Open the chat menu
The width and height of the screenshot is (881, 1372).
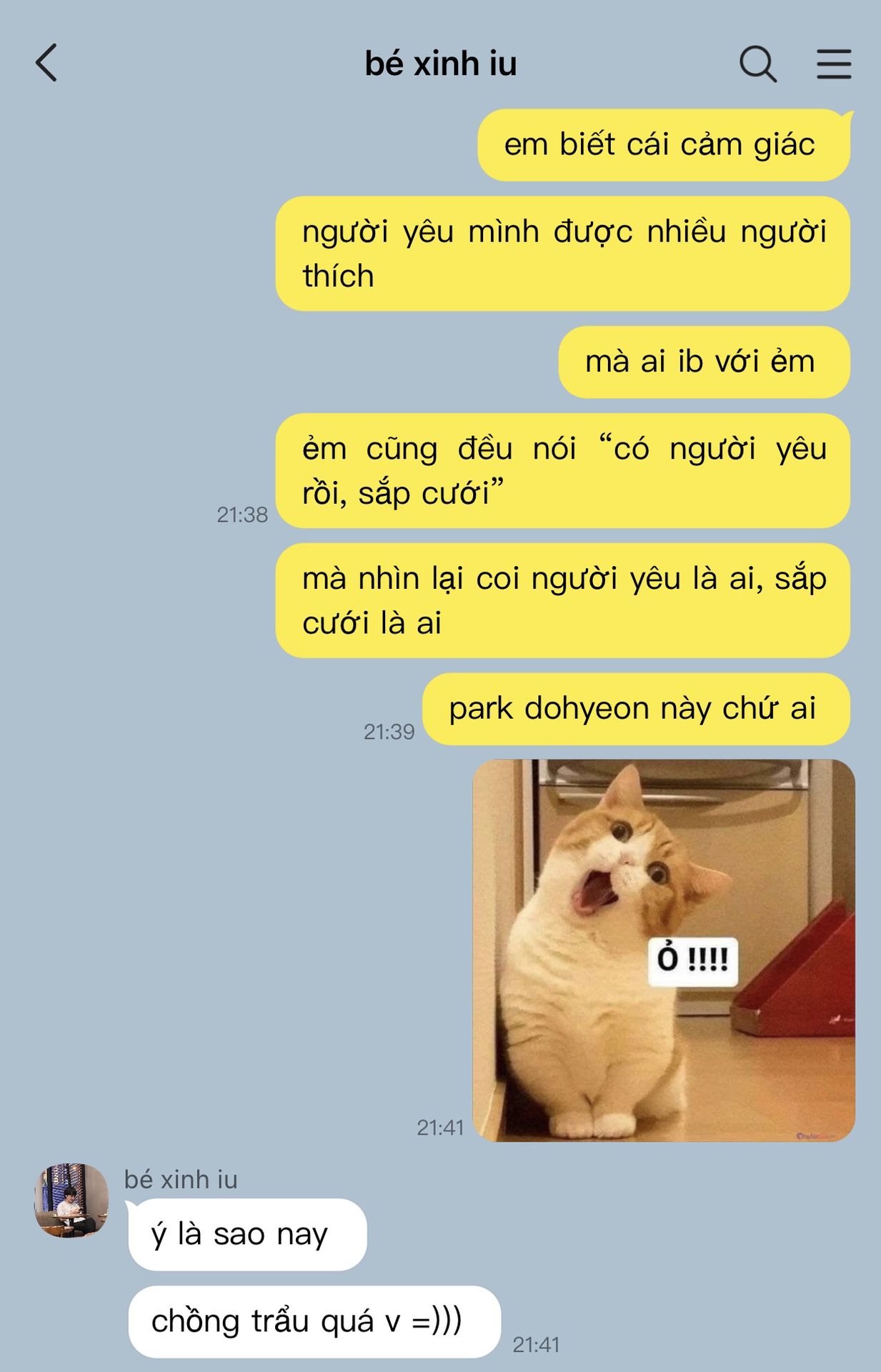(834, 64)
